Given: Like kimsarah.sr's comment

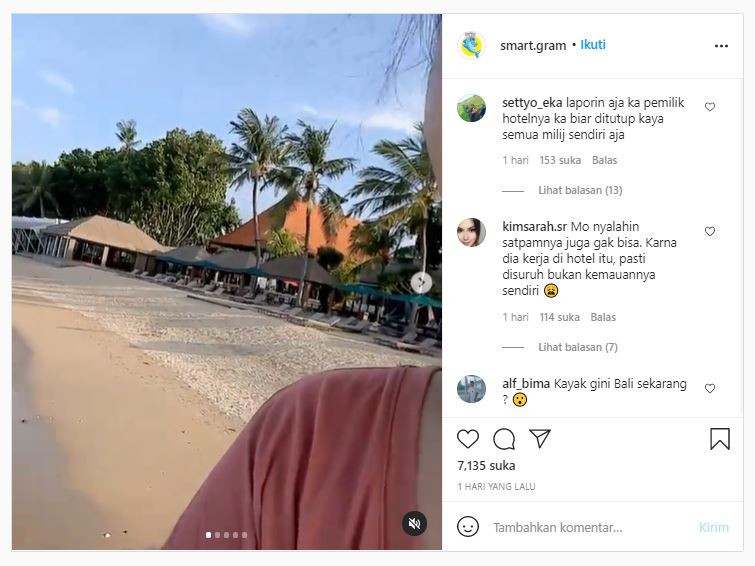Looking at the screenshot, I should coord(710,231).
